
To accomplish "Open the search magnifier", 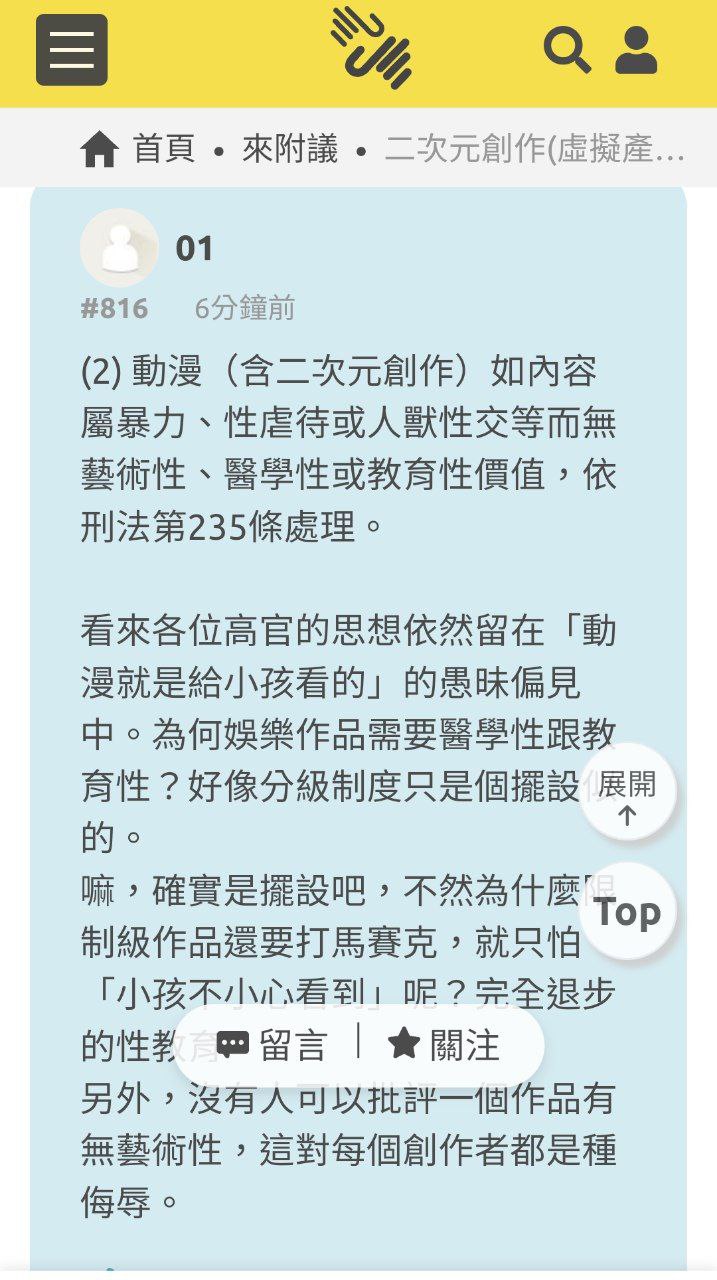I will click(x=566, y=49).
